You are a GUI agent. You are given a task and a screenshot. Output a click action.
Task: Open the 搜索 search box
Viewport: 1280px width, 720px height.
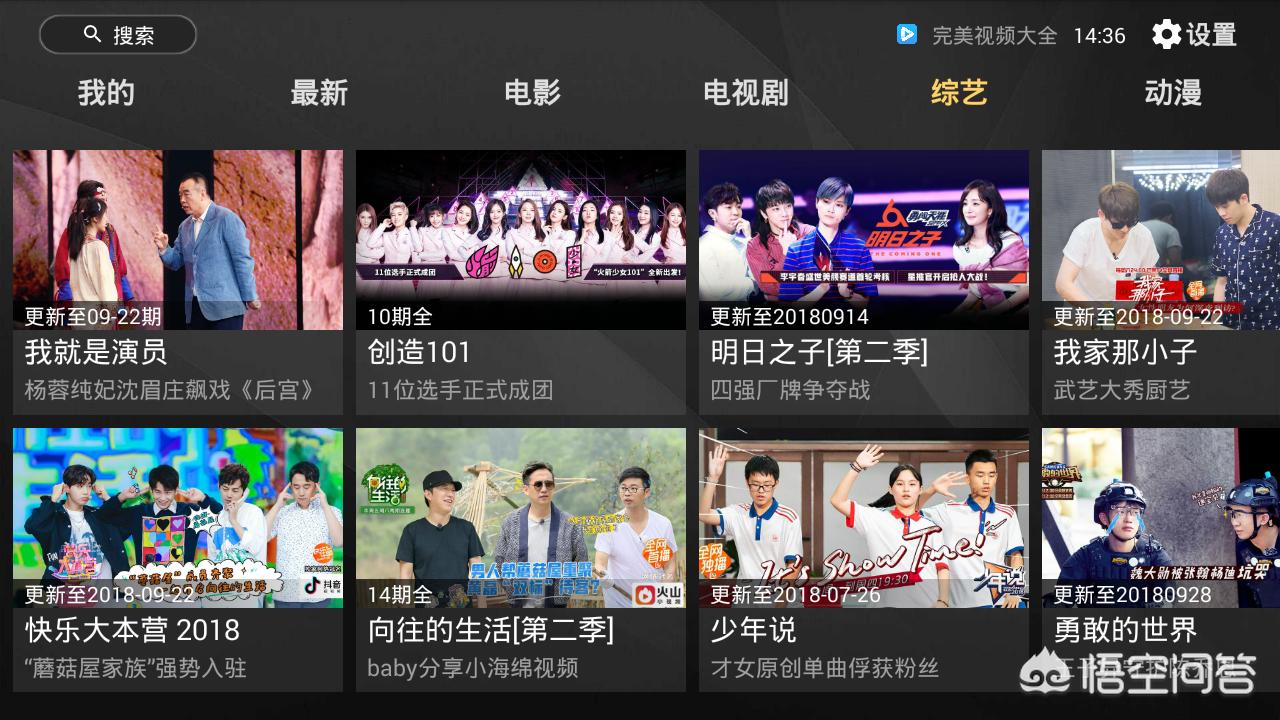118,35
